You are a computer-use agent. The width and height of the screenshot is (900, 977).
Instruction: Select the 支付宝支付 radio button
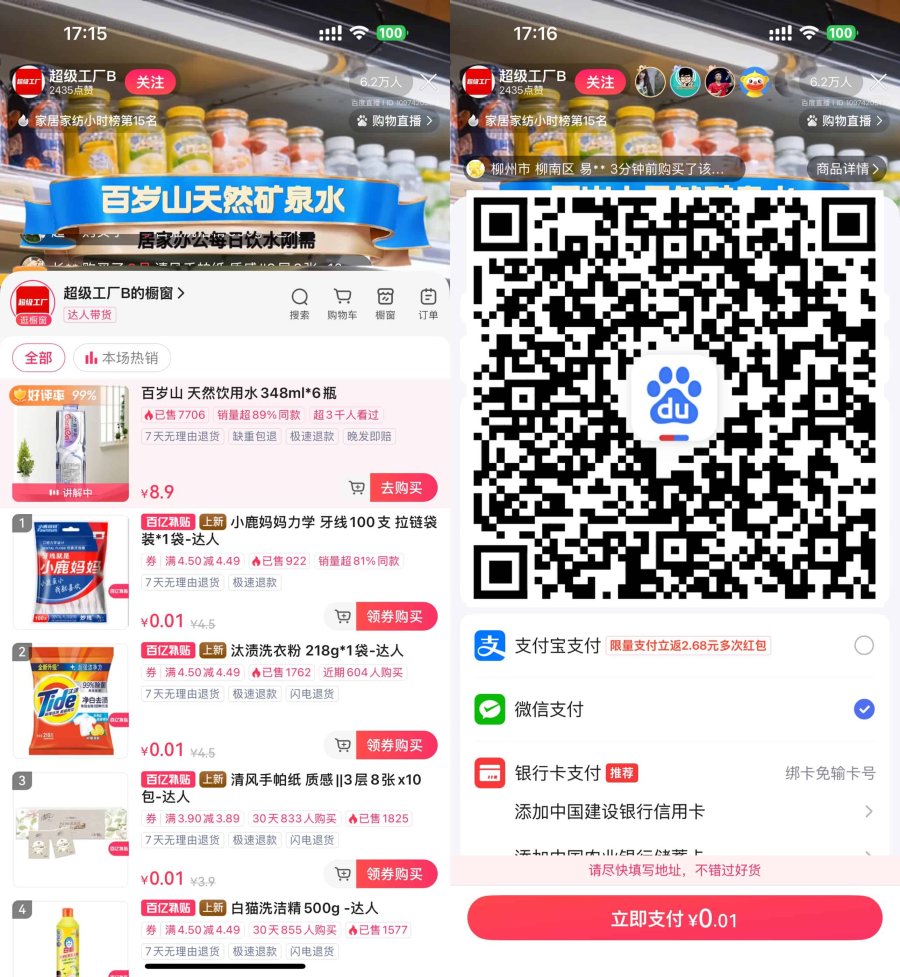click(863, 645)
